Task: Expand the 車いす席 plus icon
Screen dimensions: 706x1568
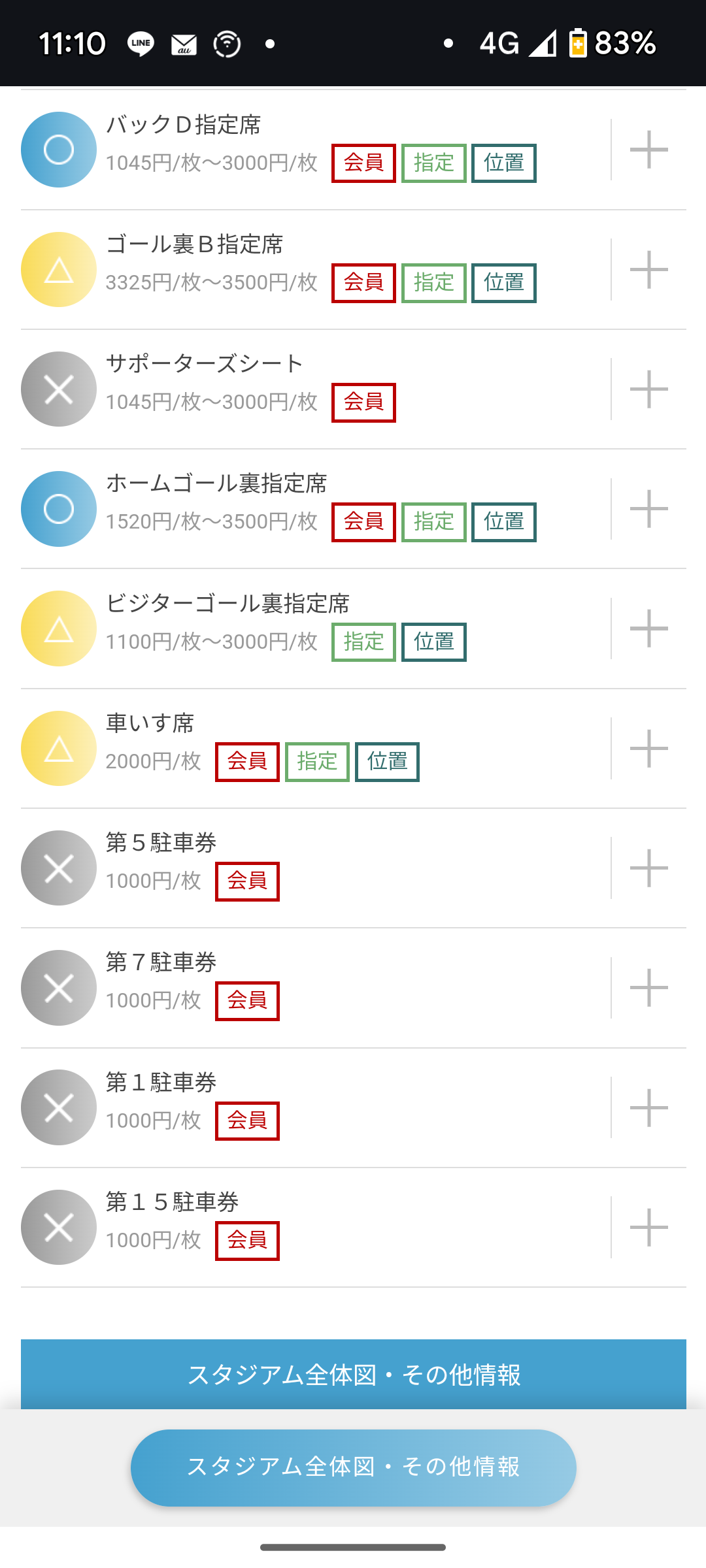Action: pos(648,748)
